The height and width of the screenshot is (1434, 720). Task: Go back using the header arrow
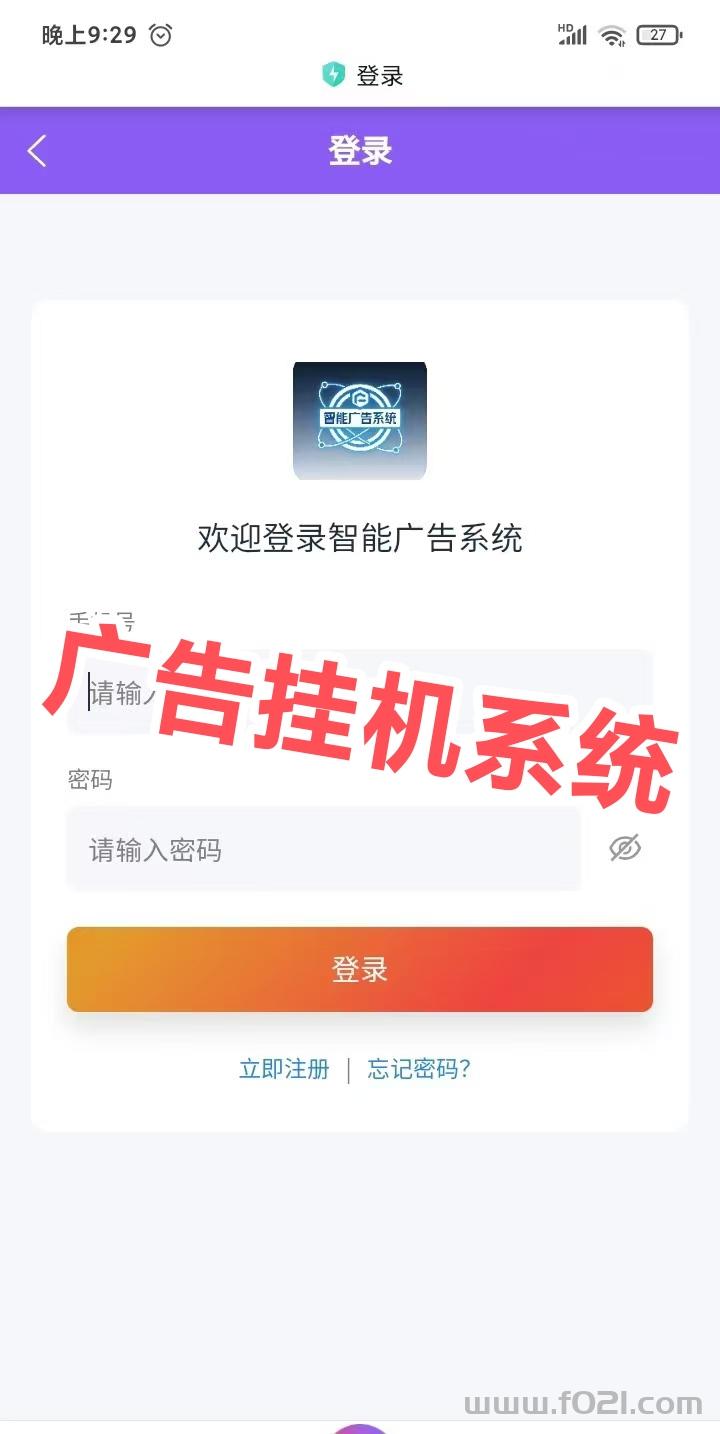[37, 151]
